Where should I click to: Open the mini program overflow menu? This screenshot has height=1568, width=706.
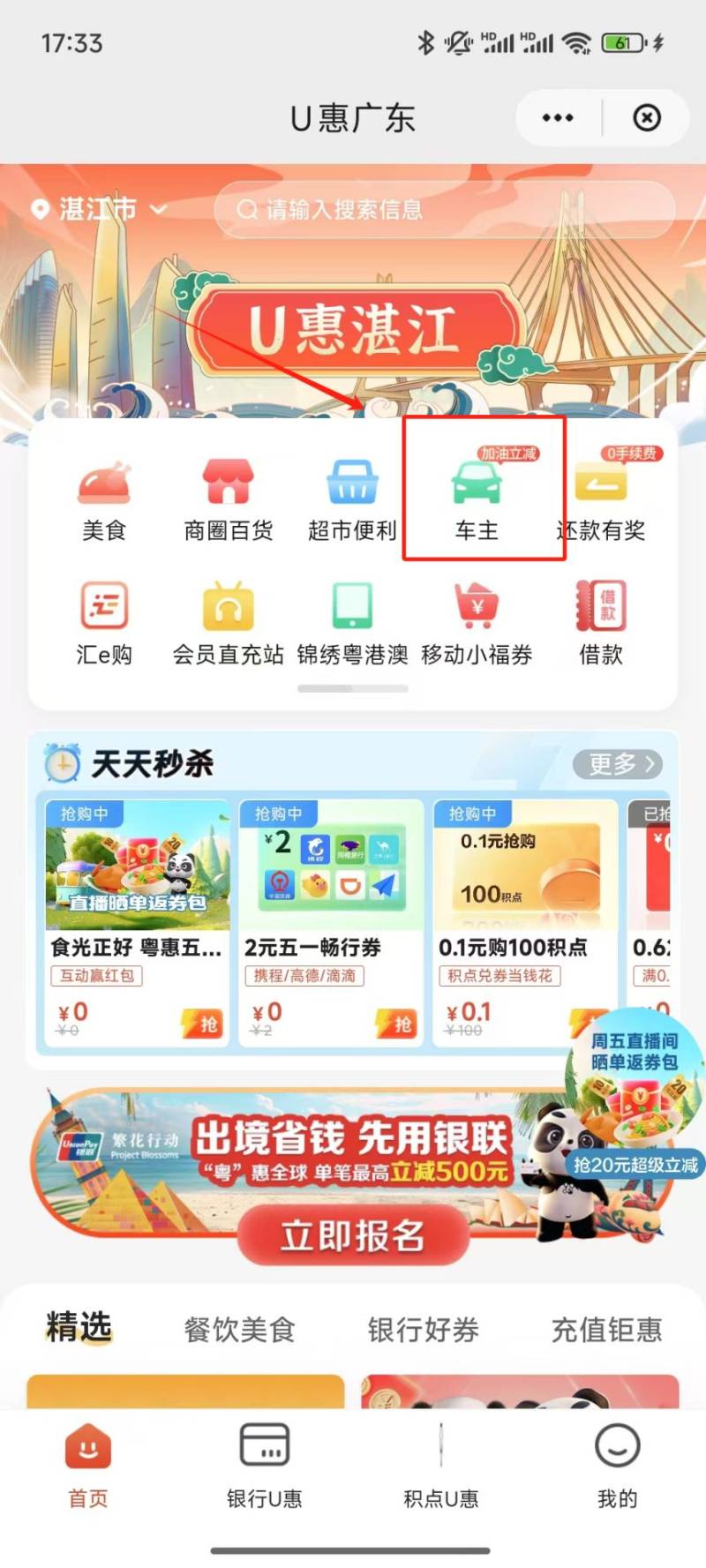coord(558,117)
